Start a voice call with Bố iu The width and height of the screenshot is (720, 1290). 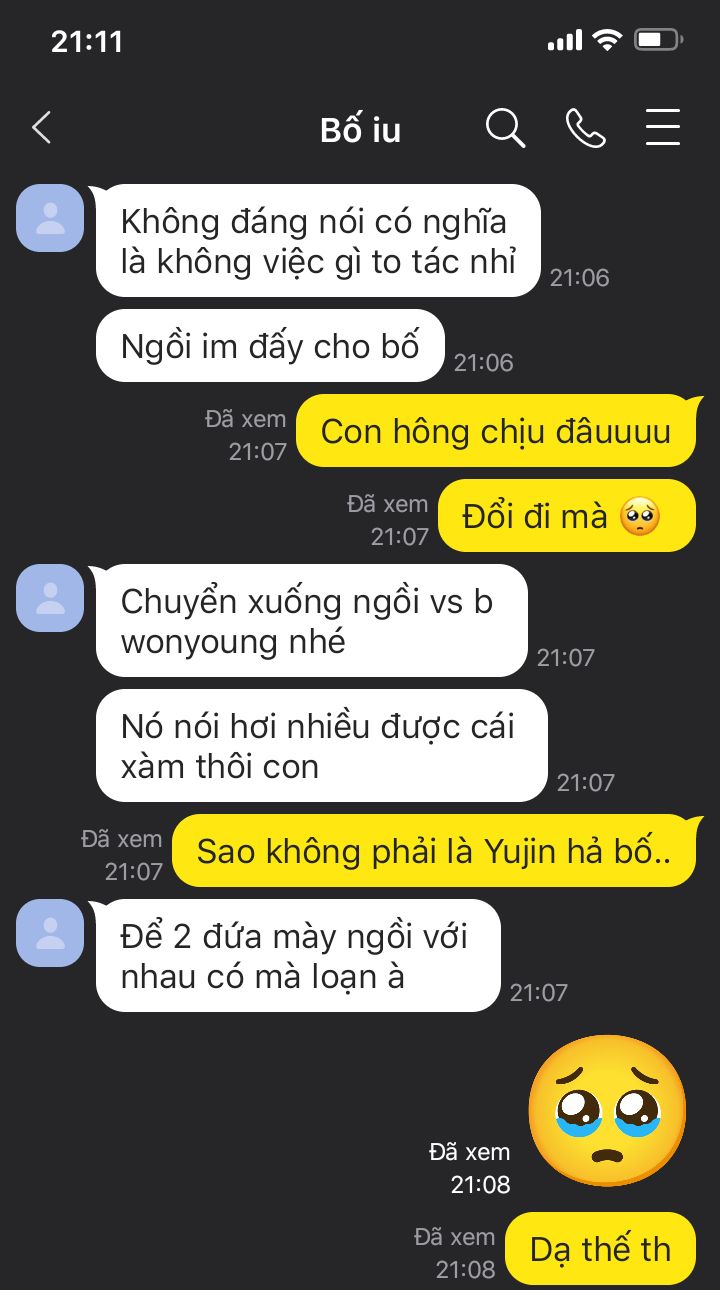pos(585,128)
